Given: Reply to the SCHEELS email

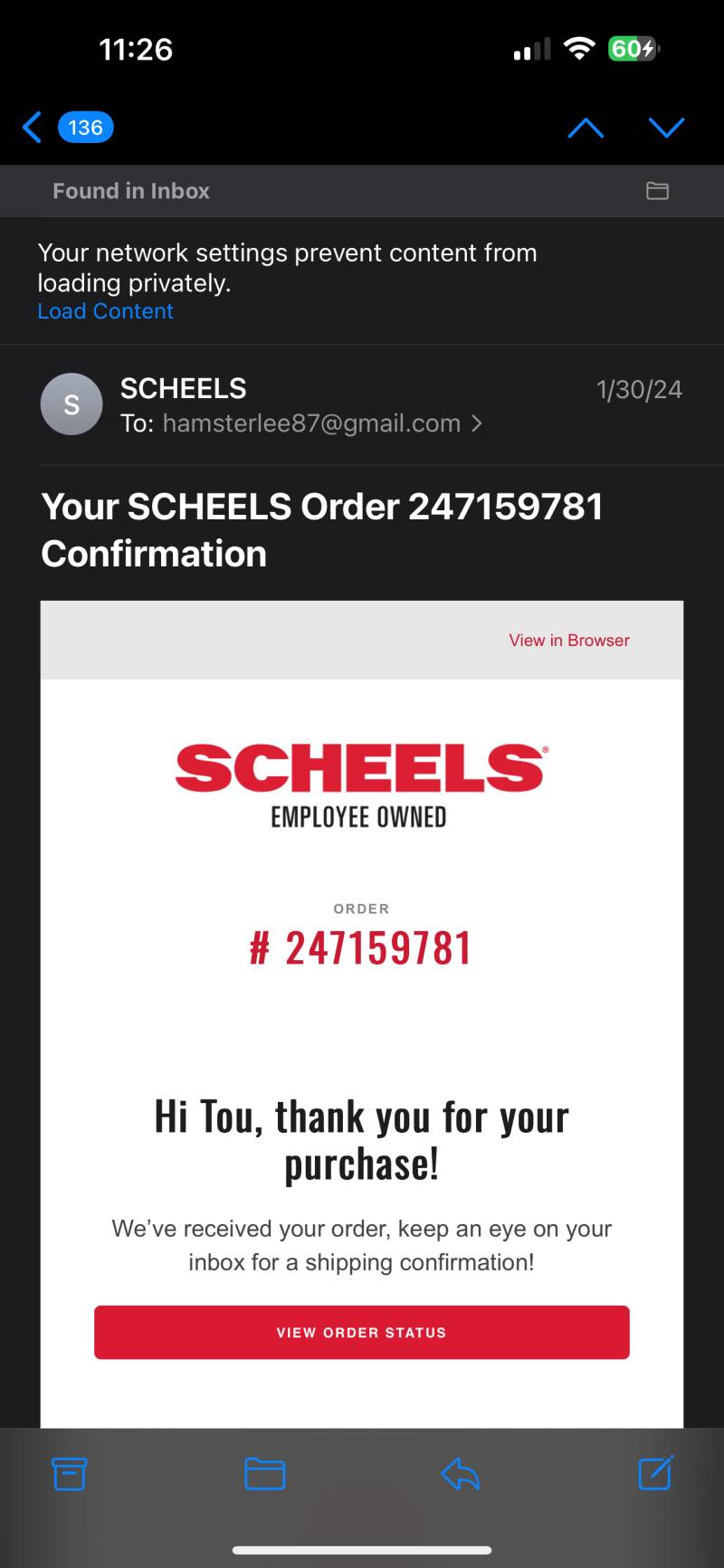Looking at the screenshot, I should coord(460,1474).
